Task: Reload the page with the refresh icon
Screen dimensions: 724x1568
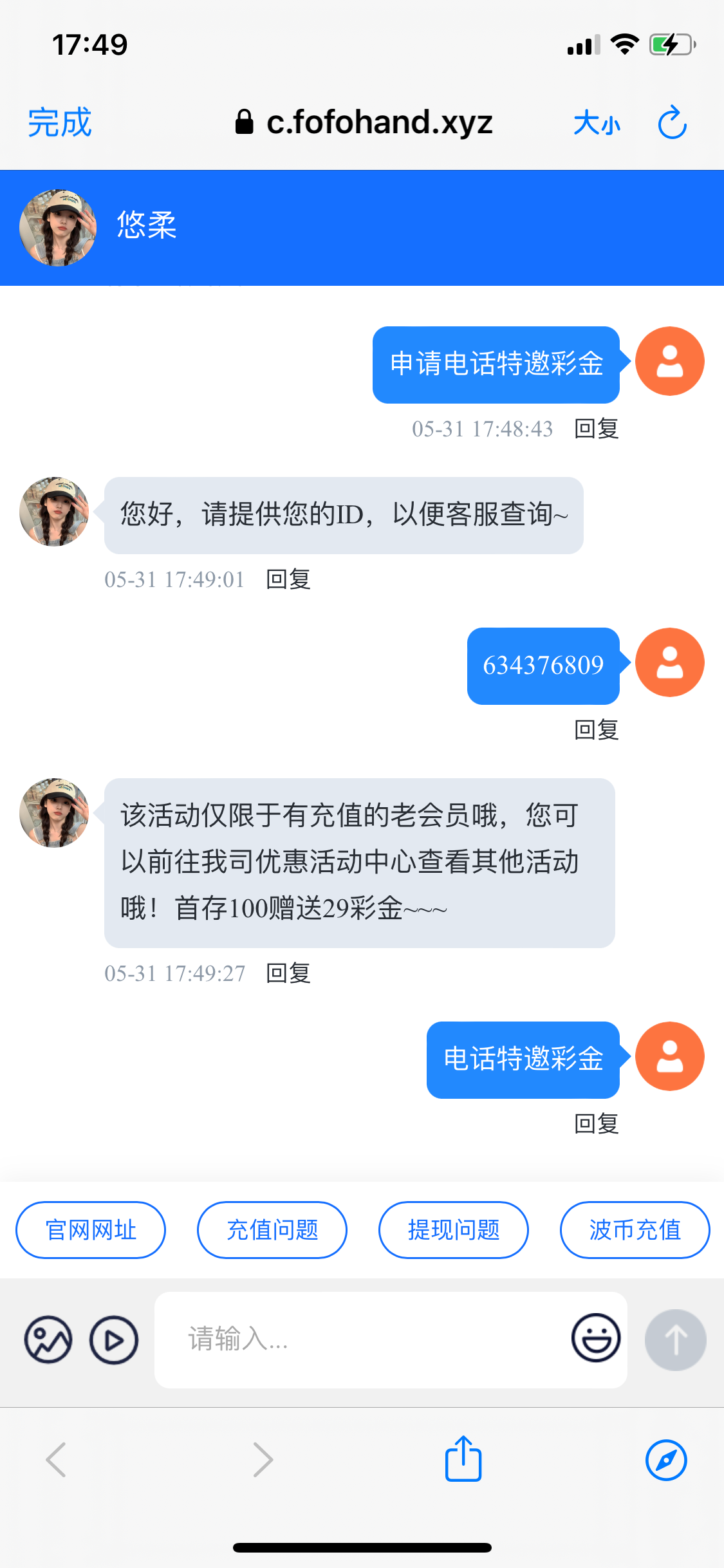Action: tap(672, 122)
